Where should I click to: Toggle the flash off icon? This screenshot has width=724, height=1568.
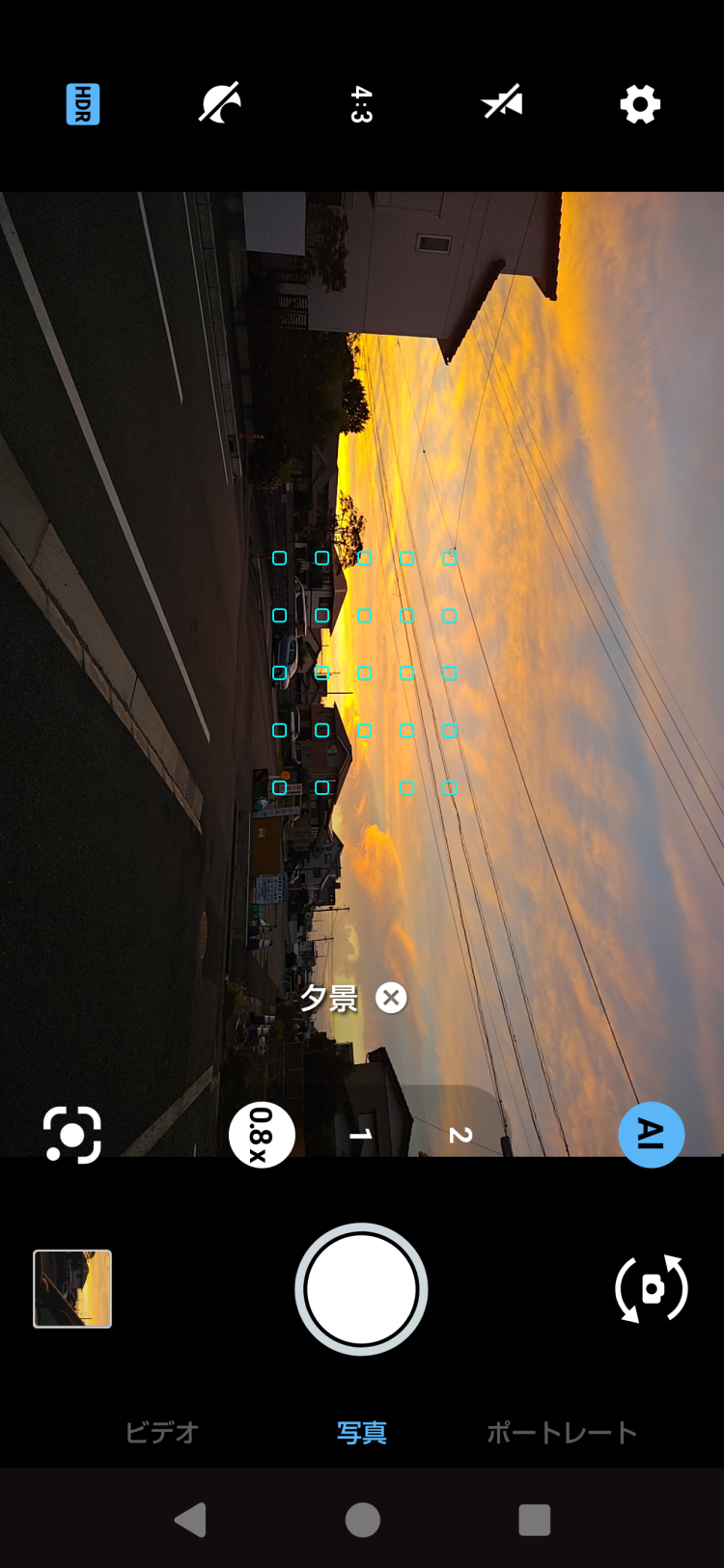coord(502,102)
